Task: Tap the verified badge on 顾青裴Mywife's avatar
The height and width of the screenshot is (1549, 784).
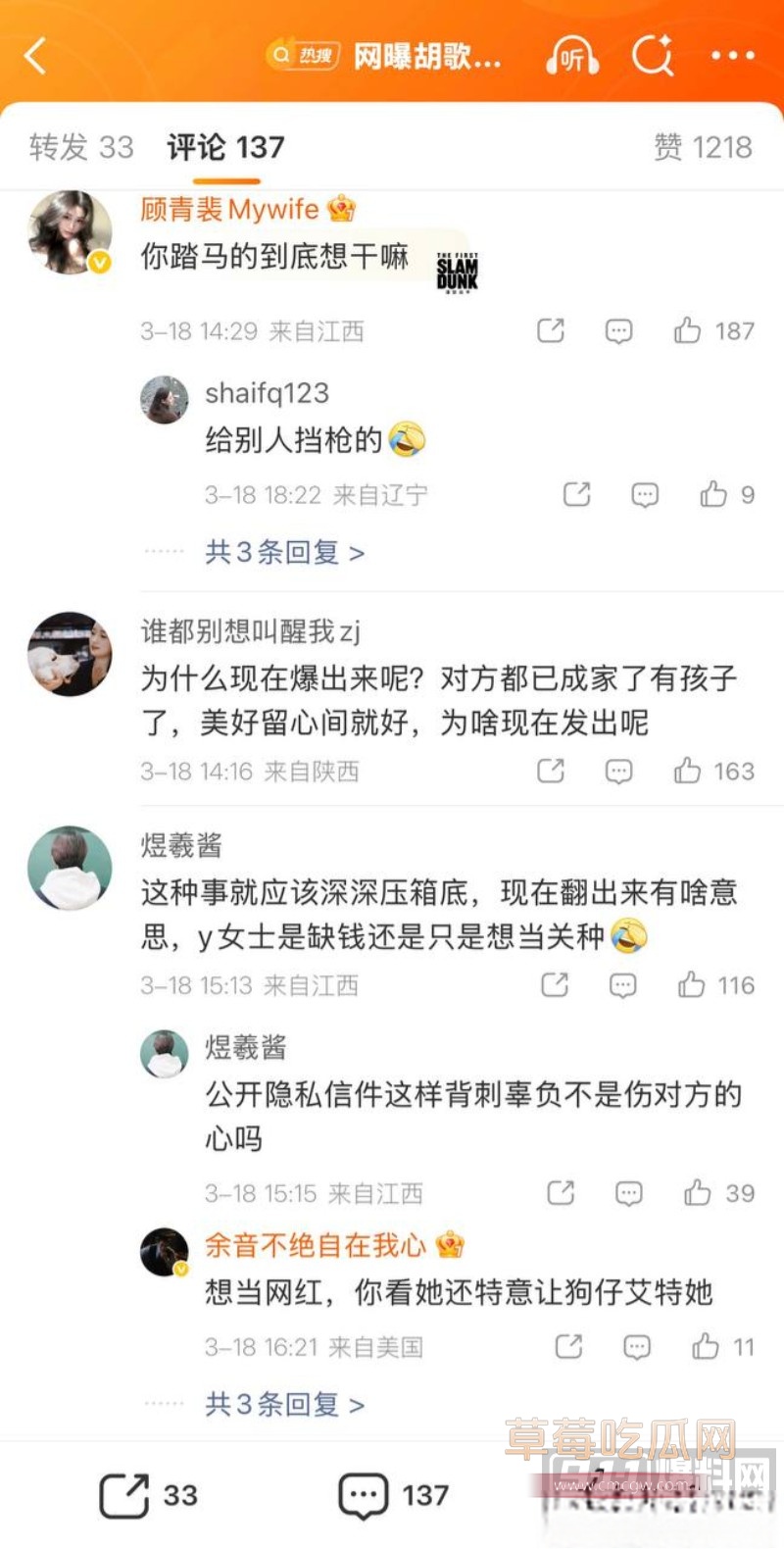Action: click(x=101, y=264)
